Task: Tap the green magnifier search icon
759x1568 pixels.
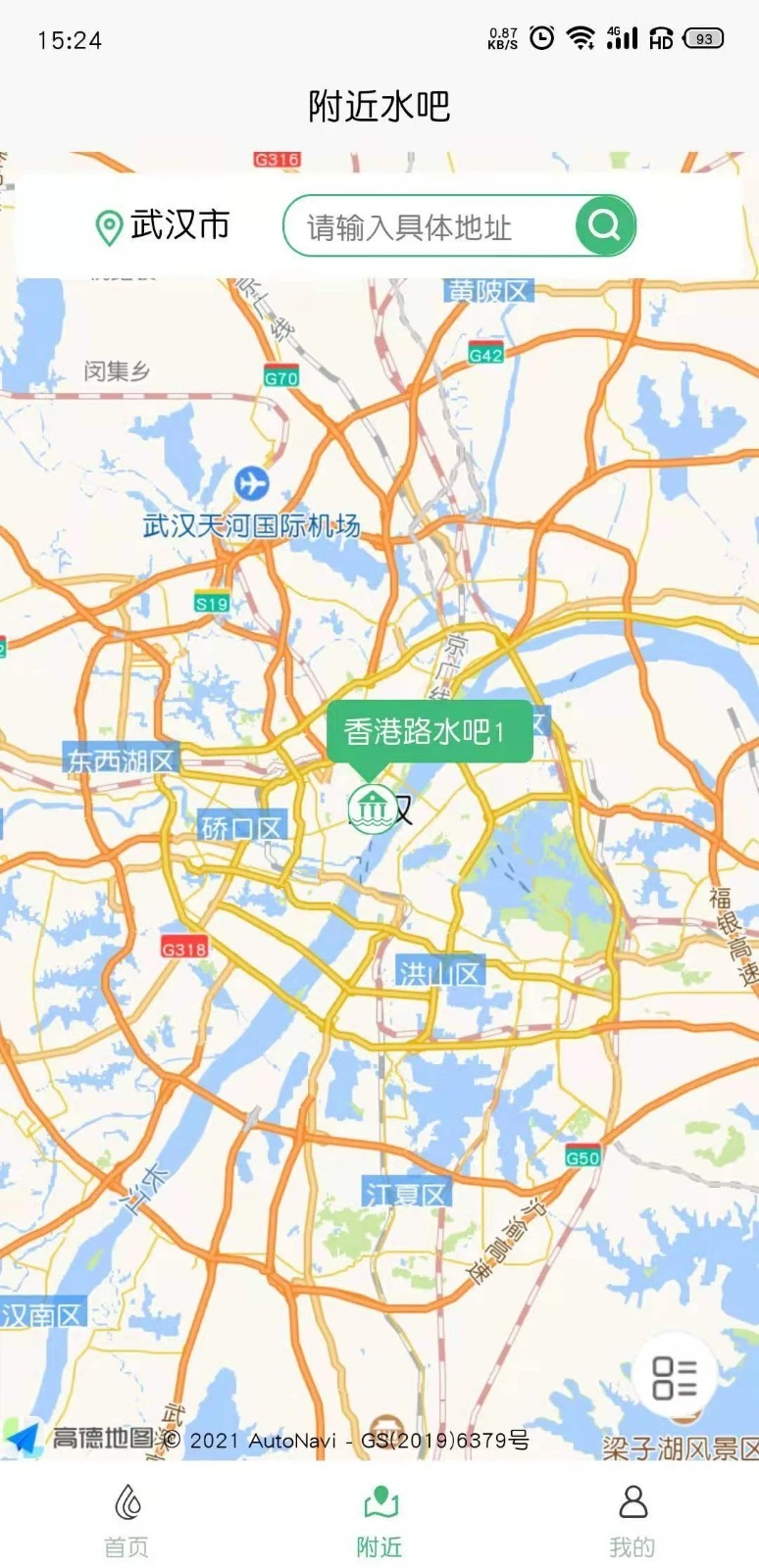Action: [604, 224]
